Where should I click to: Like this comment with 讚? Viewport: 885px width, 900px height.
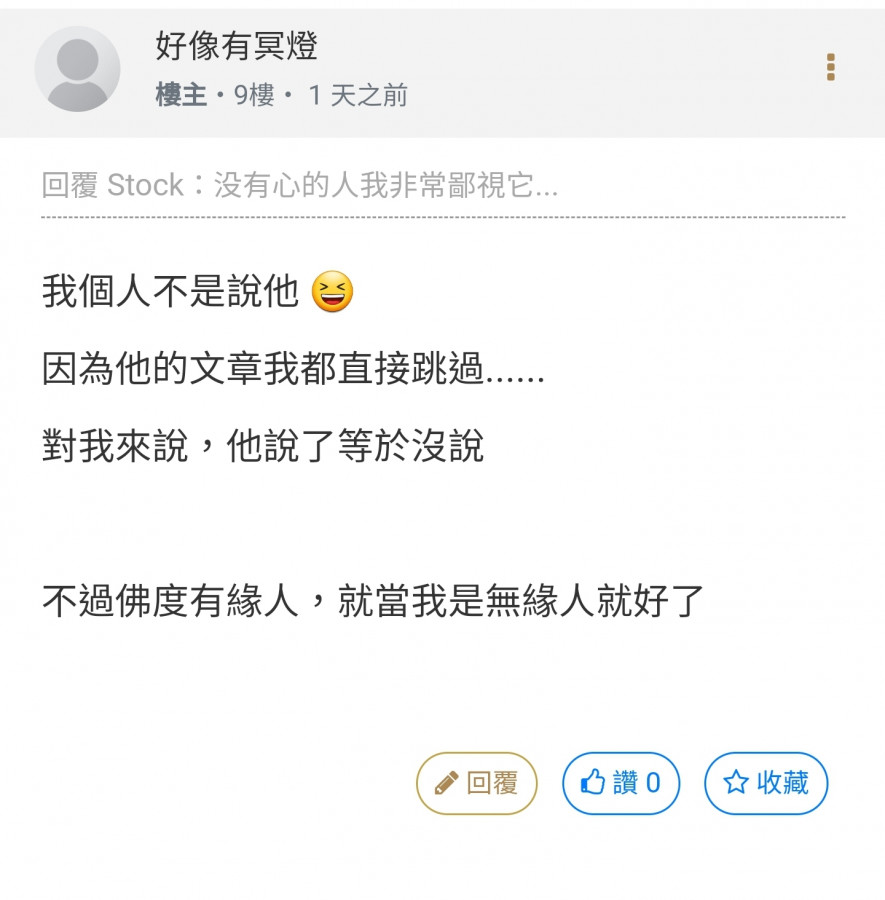[x=621, y=783]
